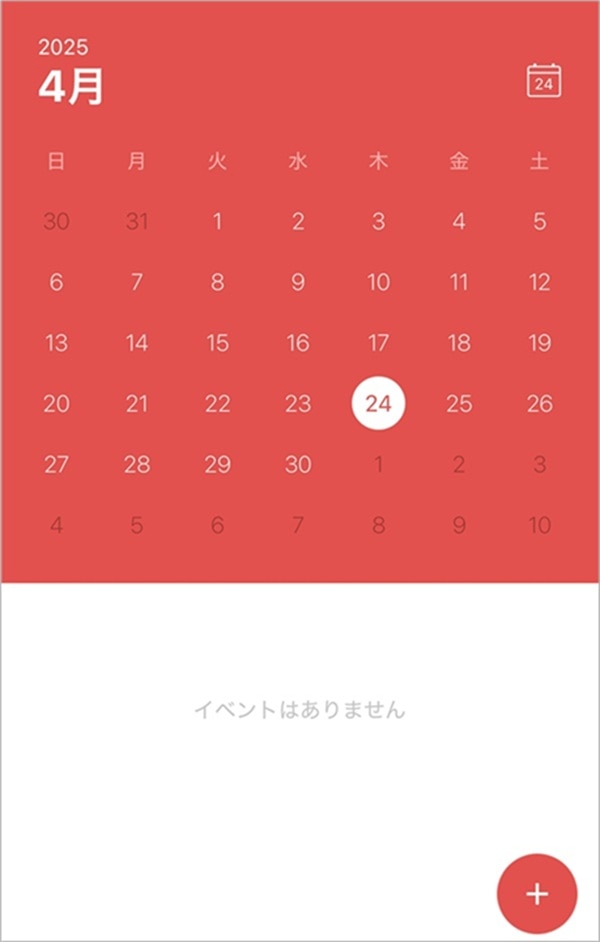The image size is (600, 942).
Task: Choose April 3 in the first row
Action: pyautogui.click(x=378, y=222)
